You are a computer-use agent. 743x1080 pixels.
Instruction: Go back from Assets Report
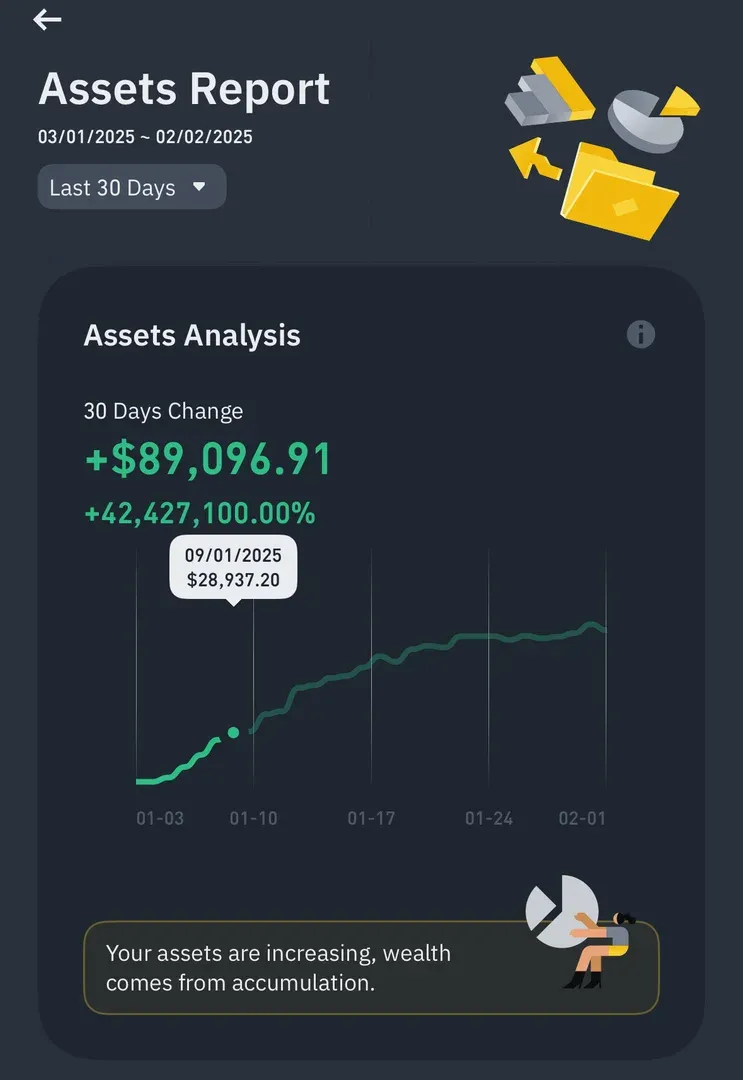[x=47, y=20]
